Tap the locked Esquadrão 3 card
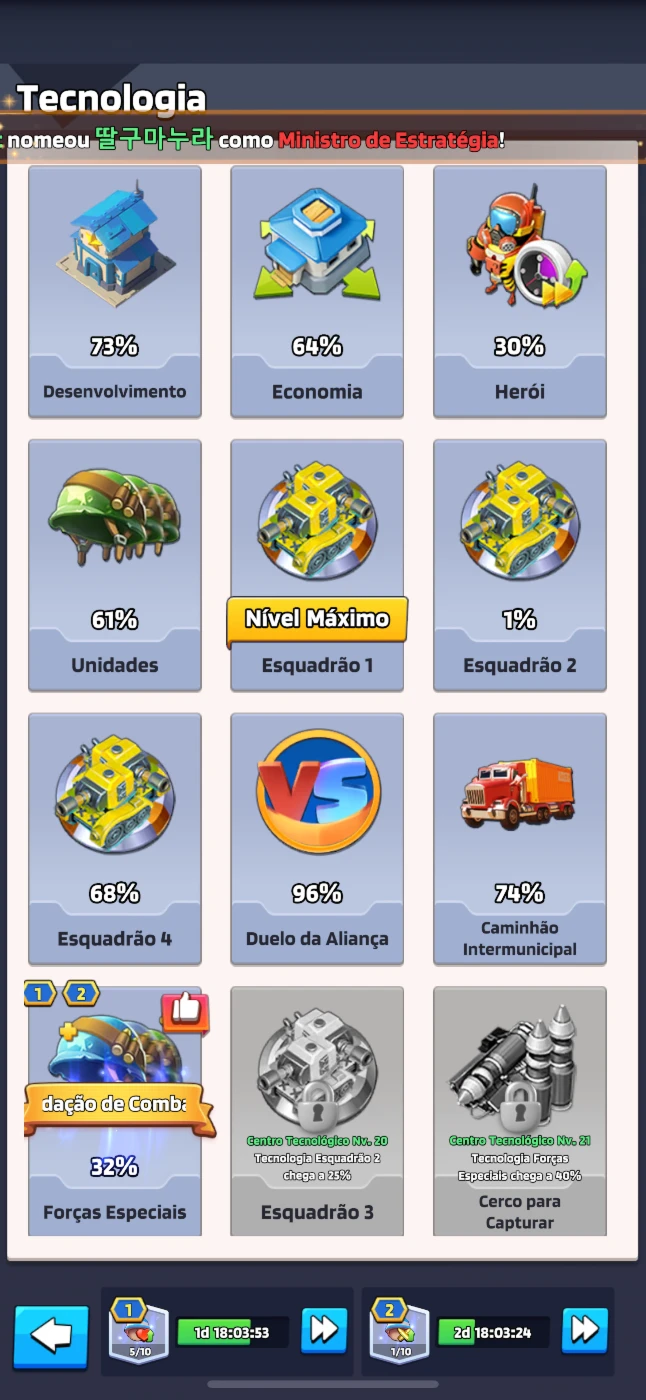This screenshot has height=1400, width=646. [317, 1111]
